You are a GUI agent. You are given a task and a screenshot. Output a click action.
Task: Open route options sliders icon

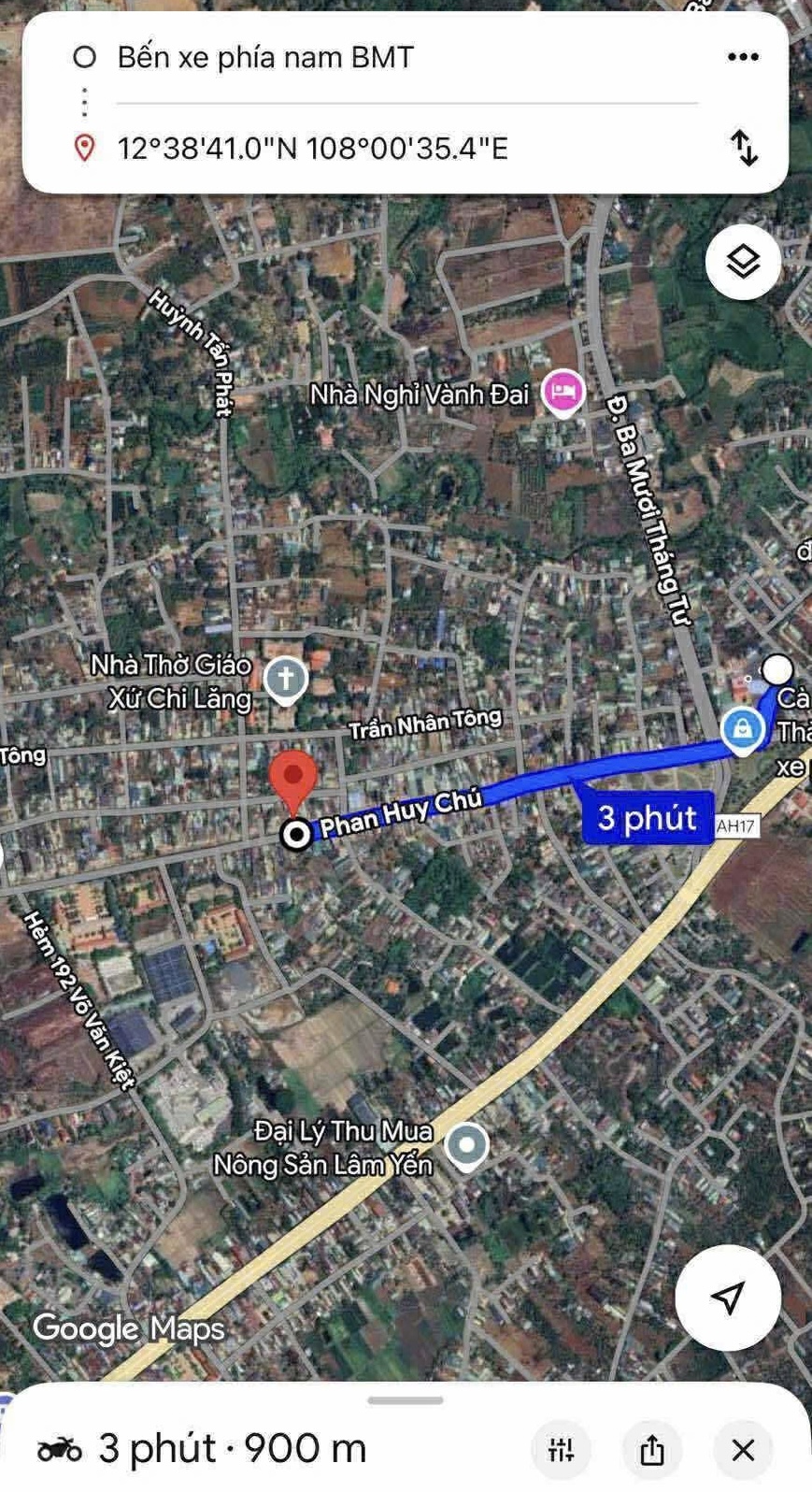561,1450
